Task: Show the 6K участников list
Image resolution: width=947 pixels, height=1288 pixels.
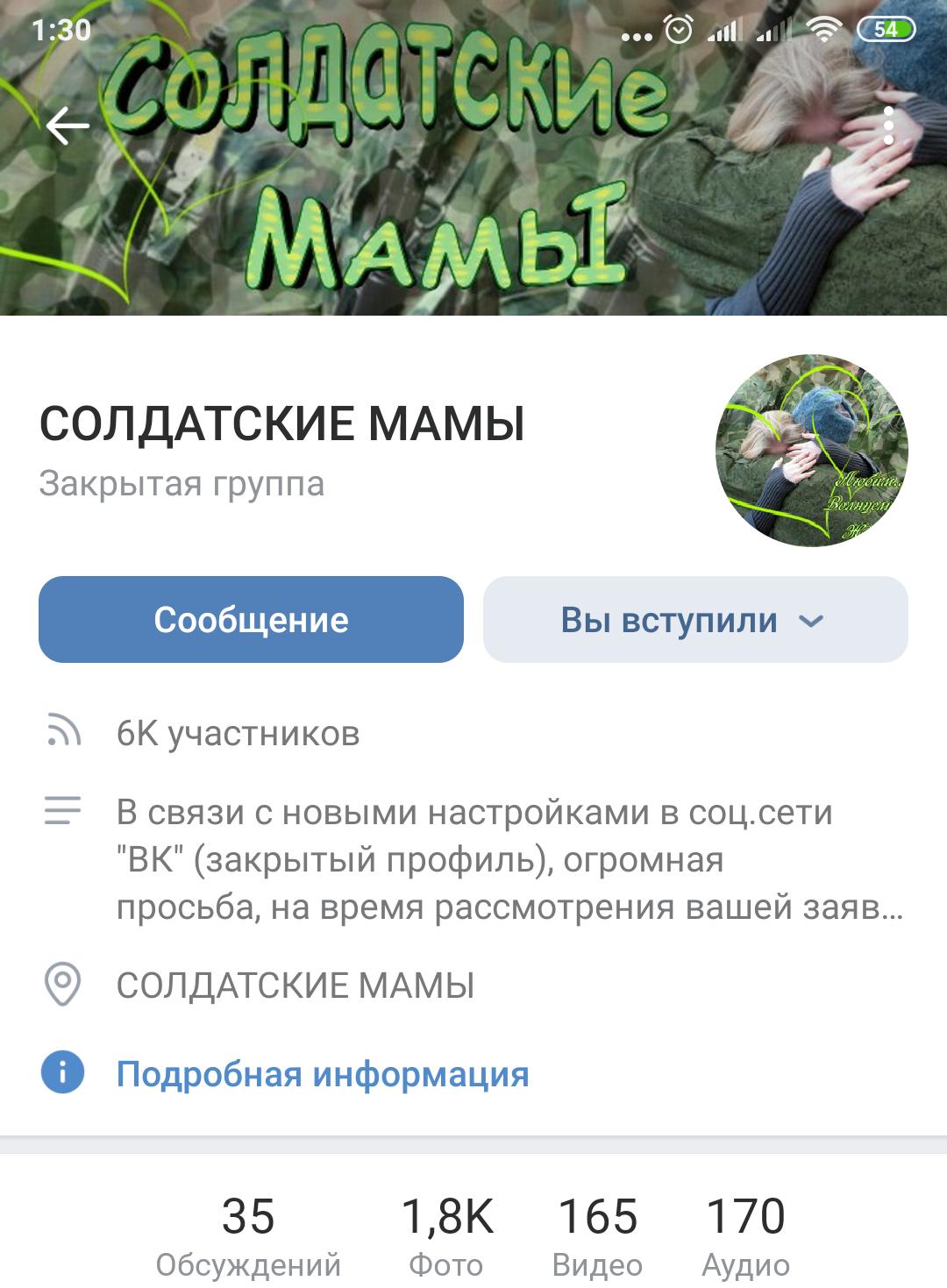Action: tap(238, 733)
